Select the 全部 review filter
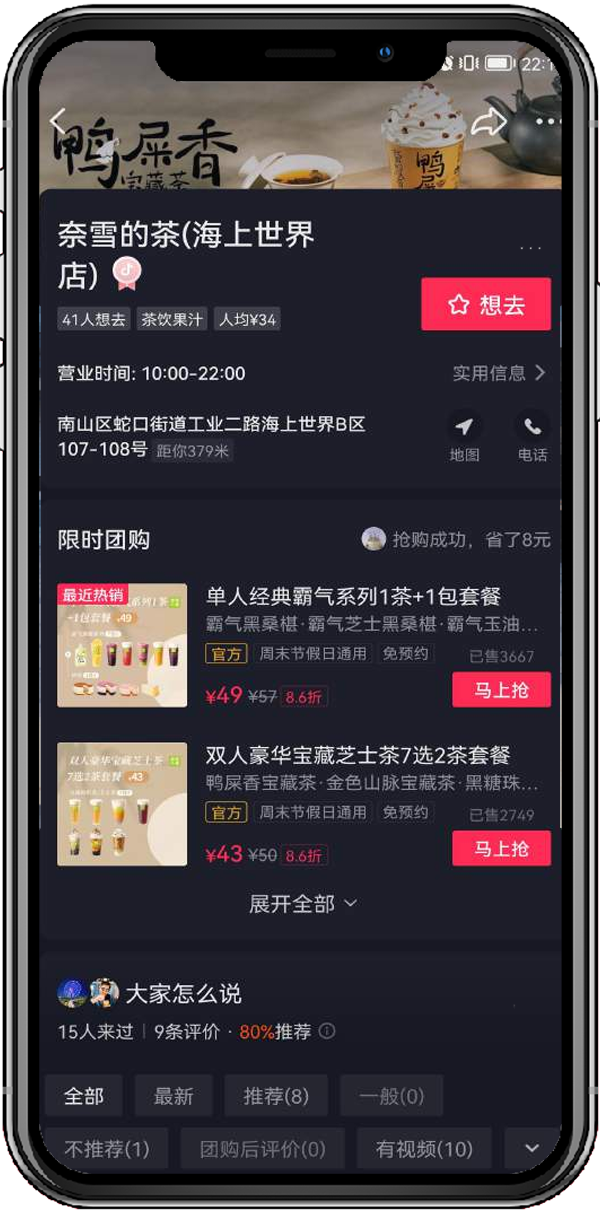600x1210 pixels. (x=84, y=1096)
